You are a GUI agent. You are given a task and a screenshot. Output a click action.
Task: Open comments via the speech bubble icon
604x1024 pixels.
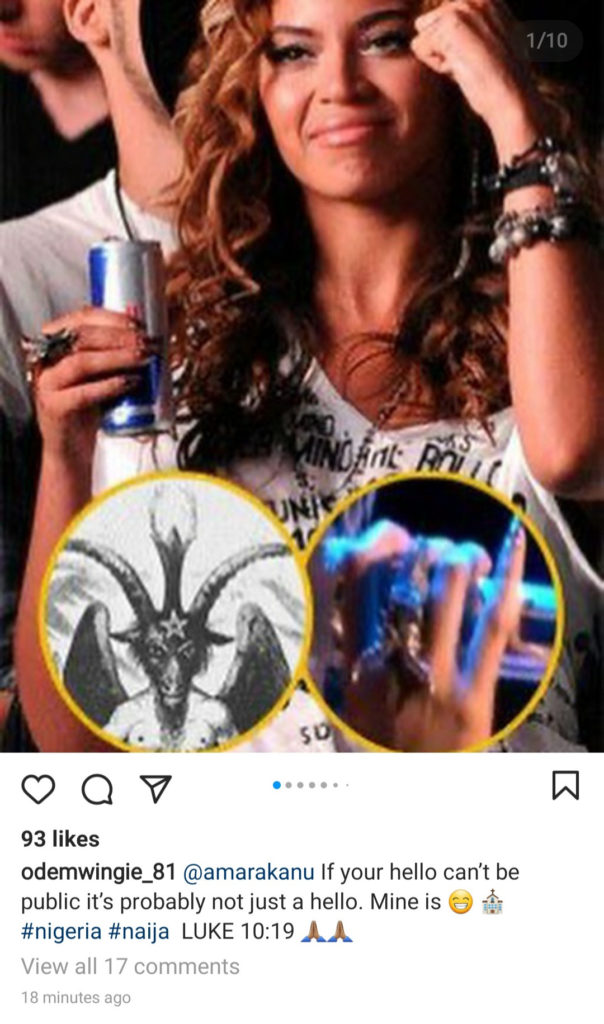tap(97, 789)
